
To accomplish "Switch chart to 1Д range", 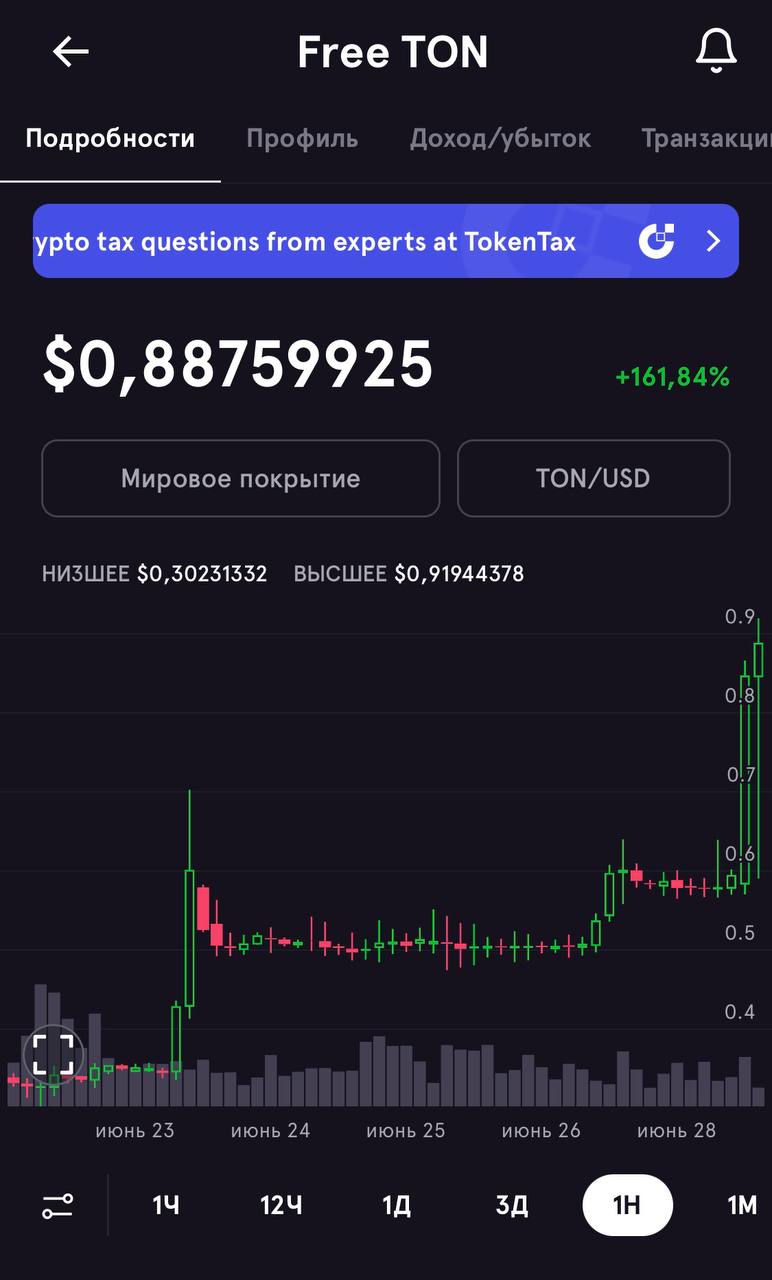I will click(x=396, y=1206).
